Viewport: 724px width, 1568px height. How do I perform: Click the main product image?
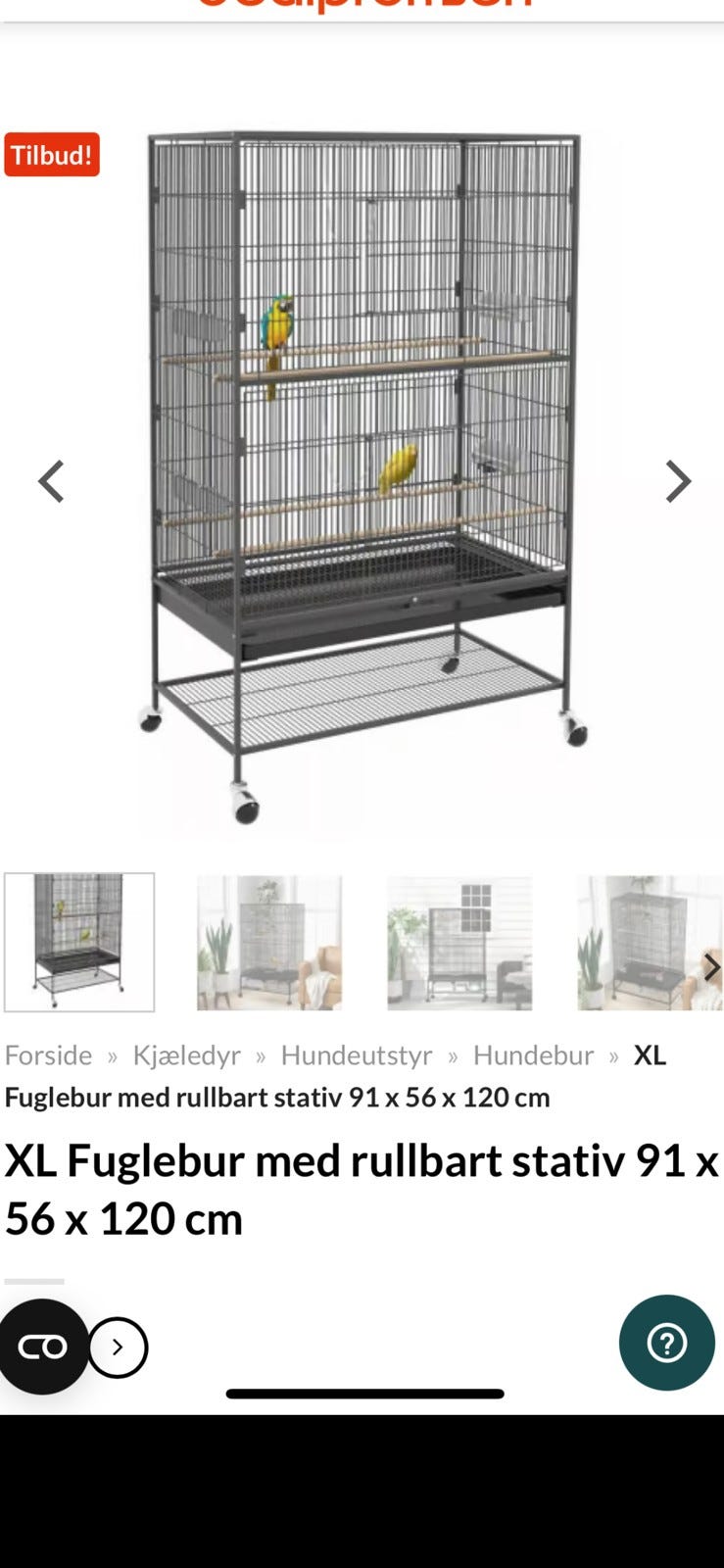(x=362, y=470)
